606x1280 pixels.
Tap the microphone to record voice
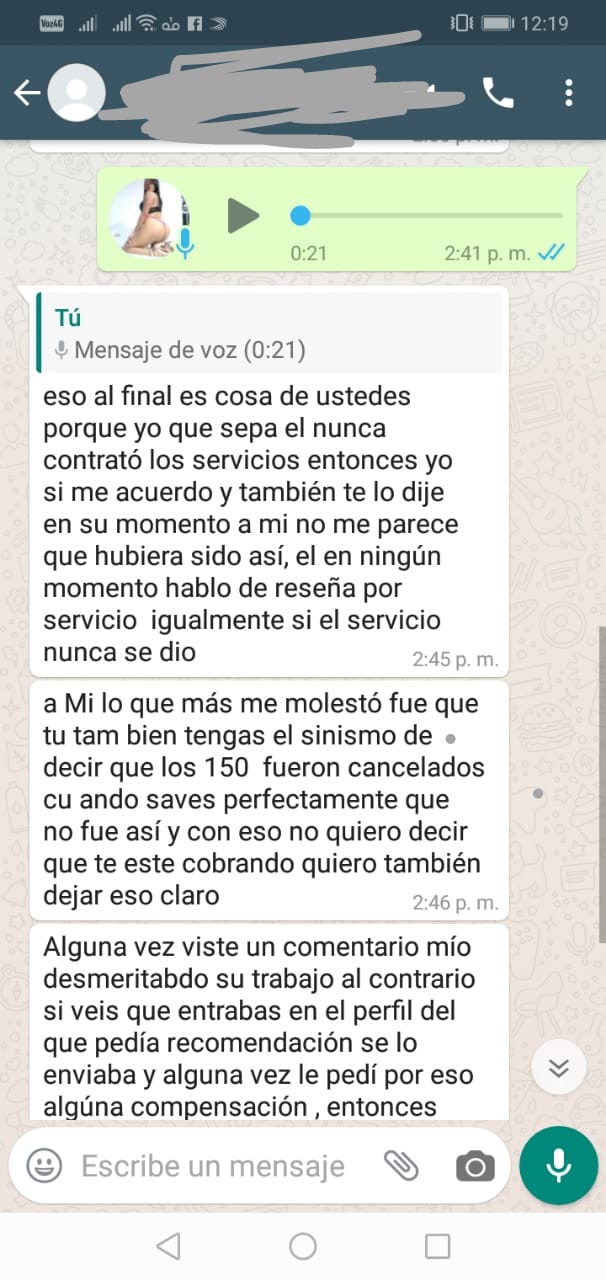tap(558, 1165)
